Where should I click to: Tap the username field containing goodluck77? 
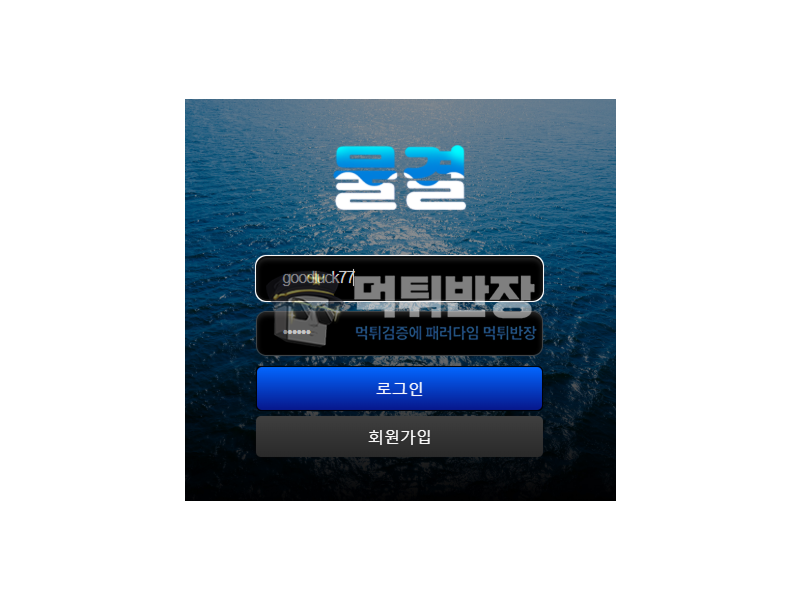tap(399, 278)
